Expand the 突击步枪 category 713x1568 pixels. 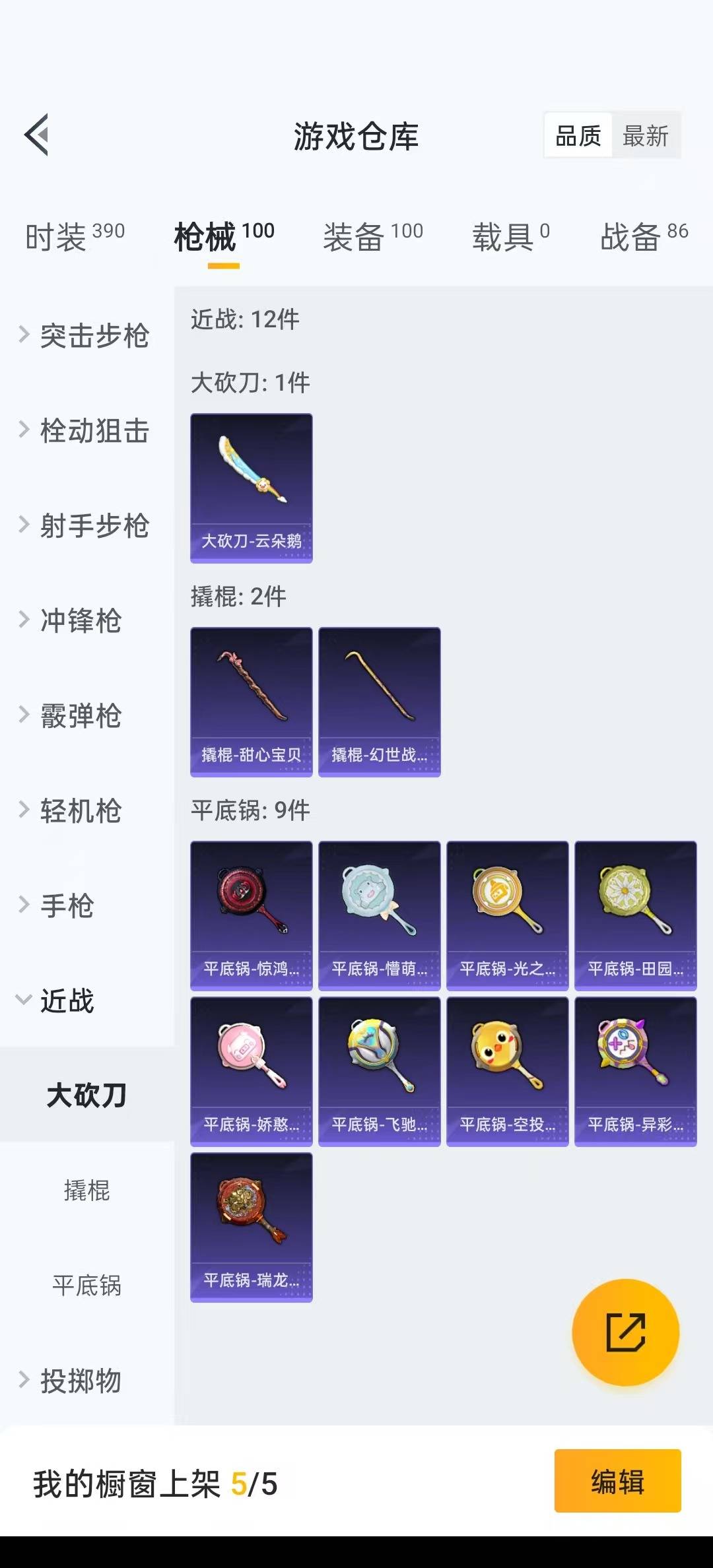(85, 336)
